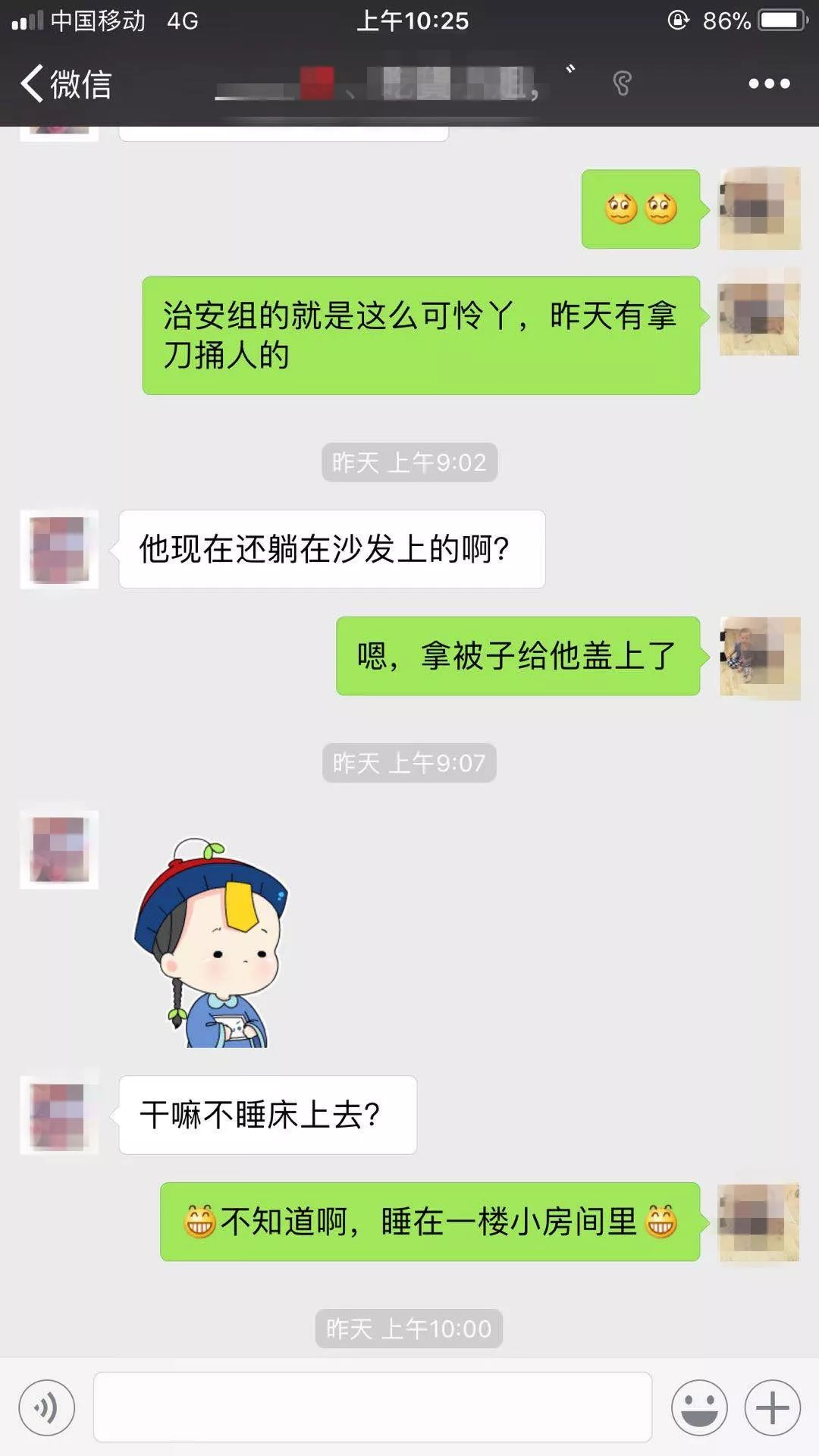Image resolution: width=819 pixels, height=1456 pixels.
Task: Go back to the 微信 chat list
Action: [x=67, y=83]
